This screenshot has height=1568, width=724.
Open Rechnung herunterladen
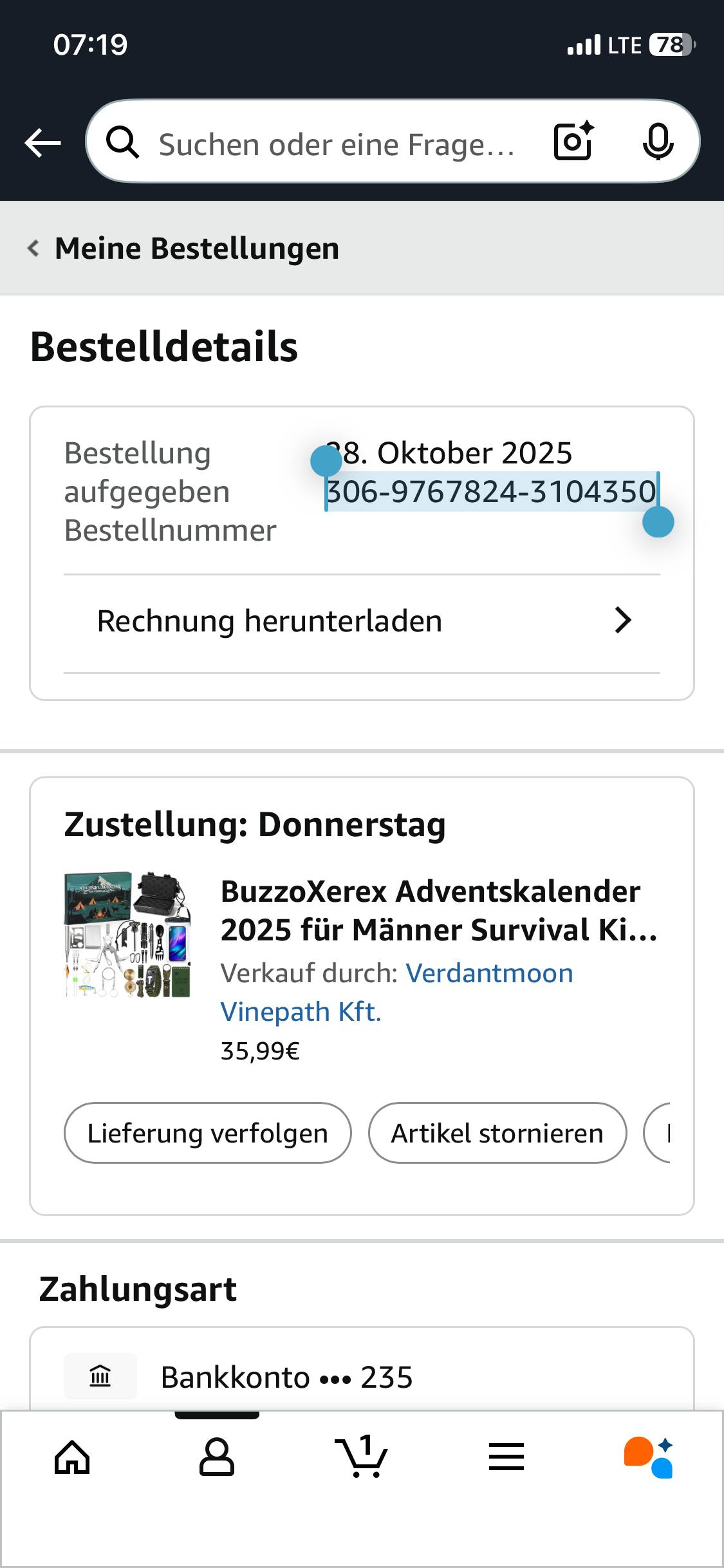[x=362, y=622]
